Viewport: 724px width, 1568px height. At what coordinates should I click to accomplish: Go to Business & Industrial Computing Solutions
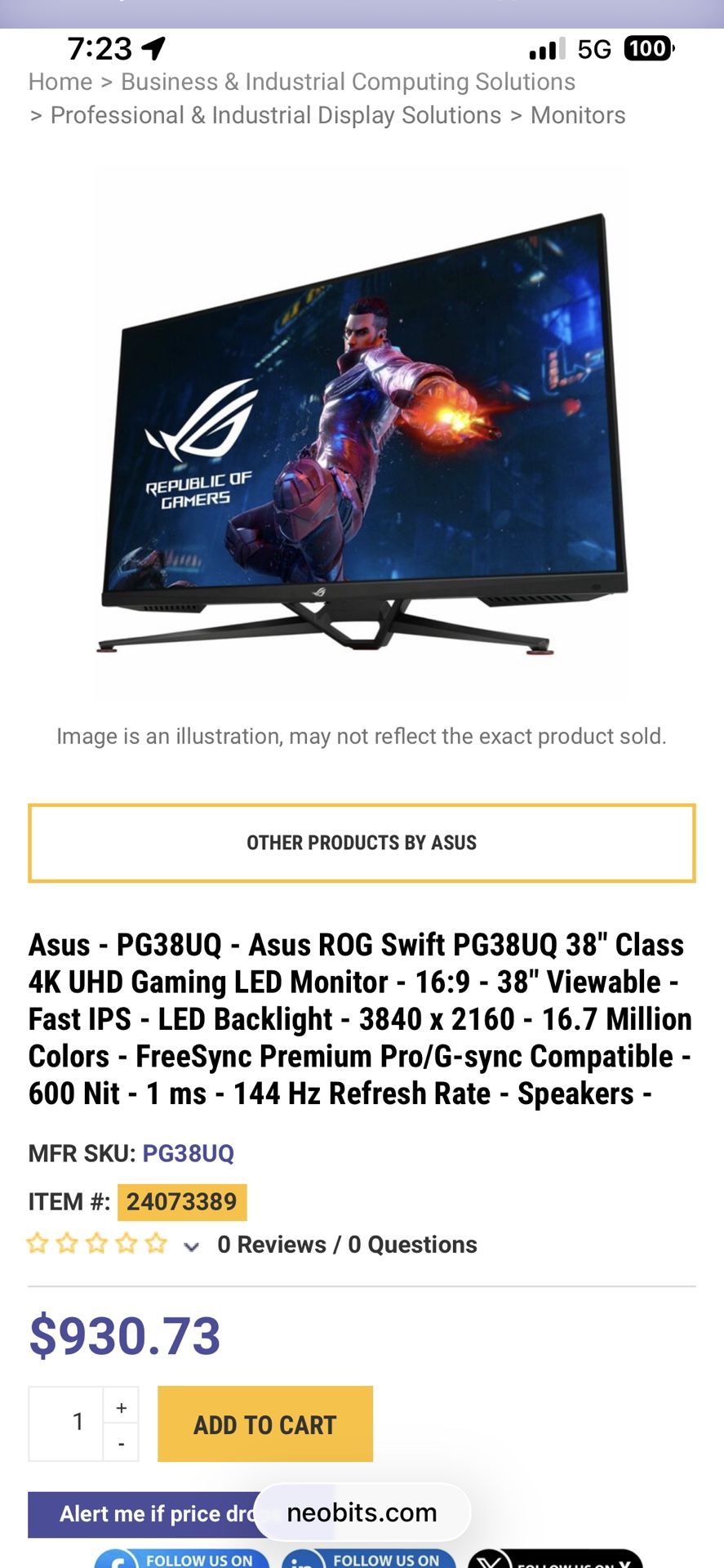[x=348, y=82]
